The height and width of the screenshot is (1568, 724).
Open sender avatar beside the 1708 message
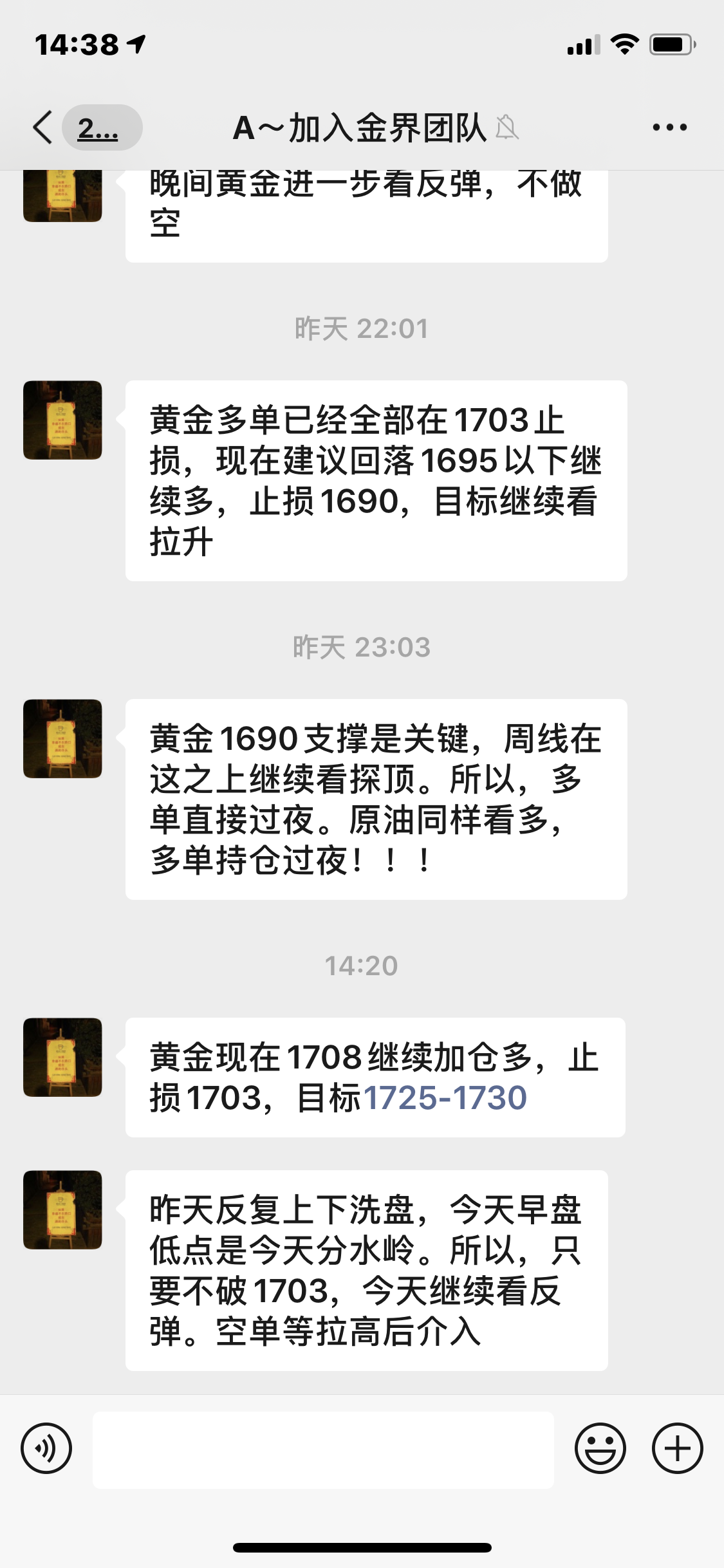click(62, 1057)
